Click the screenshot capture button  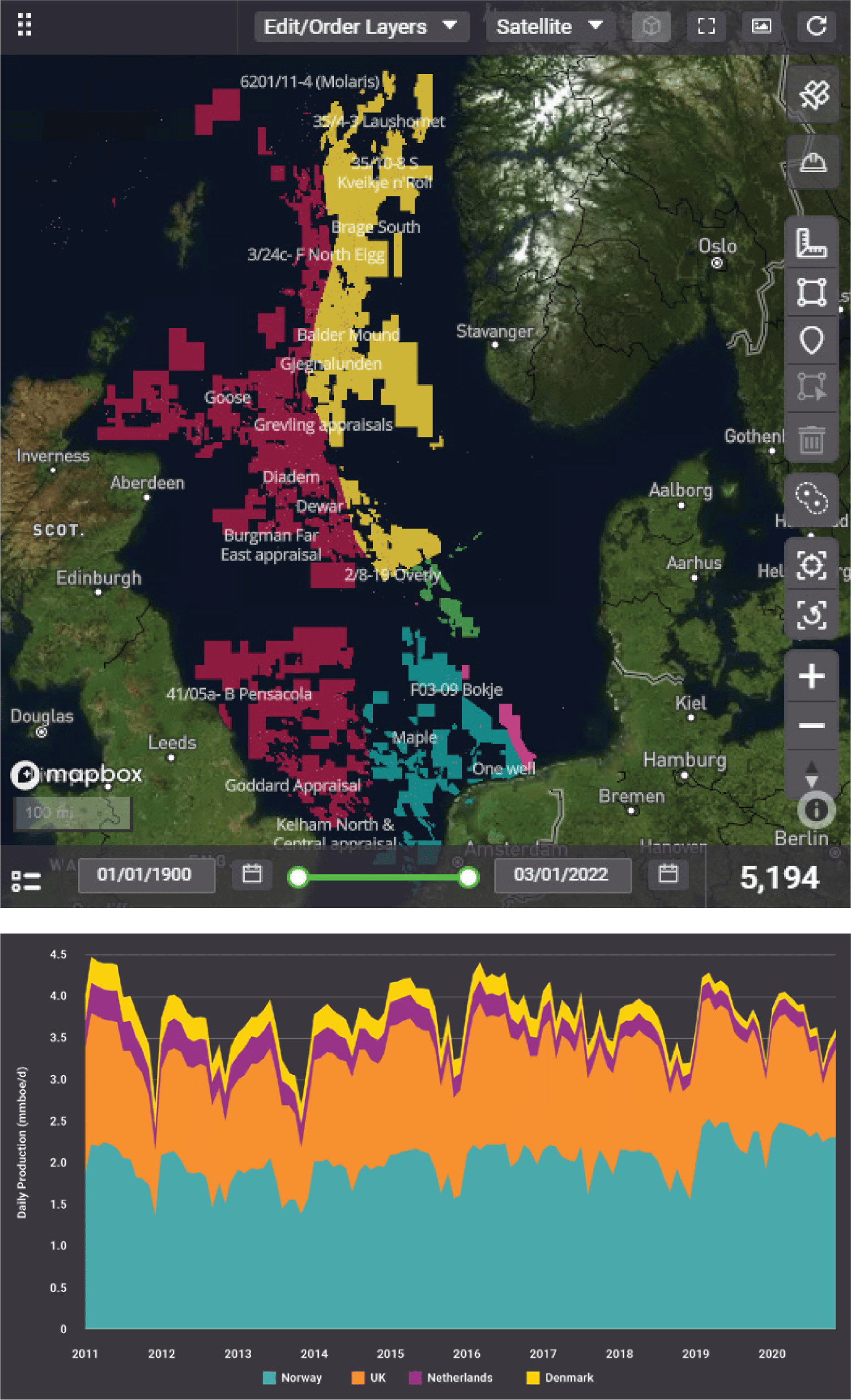pyautogui.click(x=761, y=26)
